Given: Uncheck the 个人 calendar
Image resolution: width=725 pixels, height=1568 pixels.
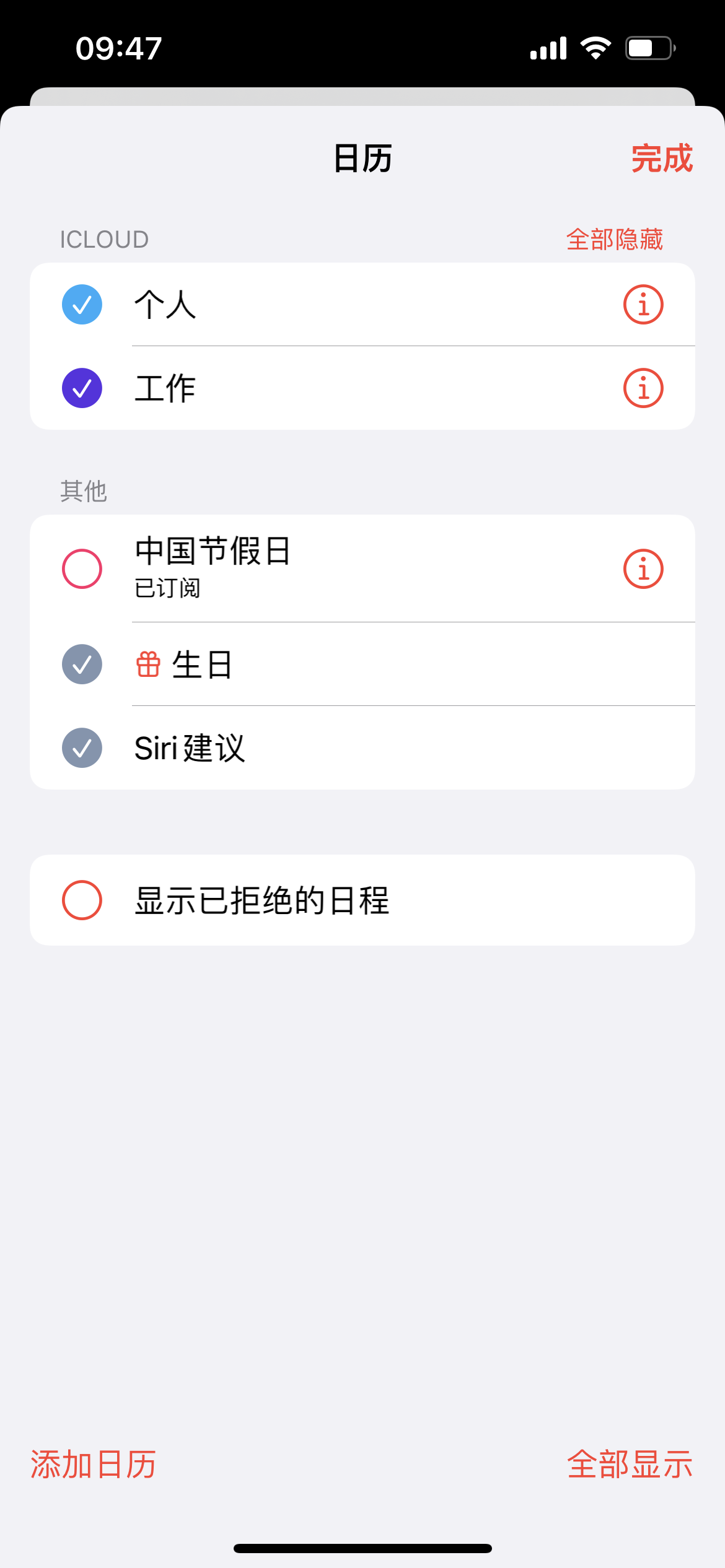Looking at the screenshot, I should pyautogui.click(x=82, y=305).
